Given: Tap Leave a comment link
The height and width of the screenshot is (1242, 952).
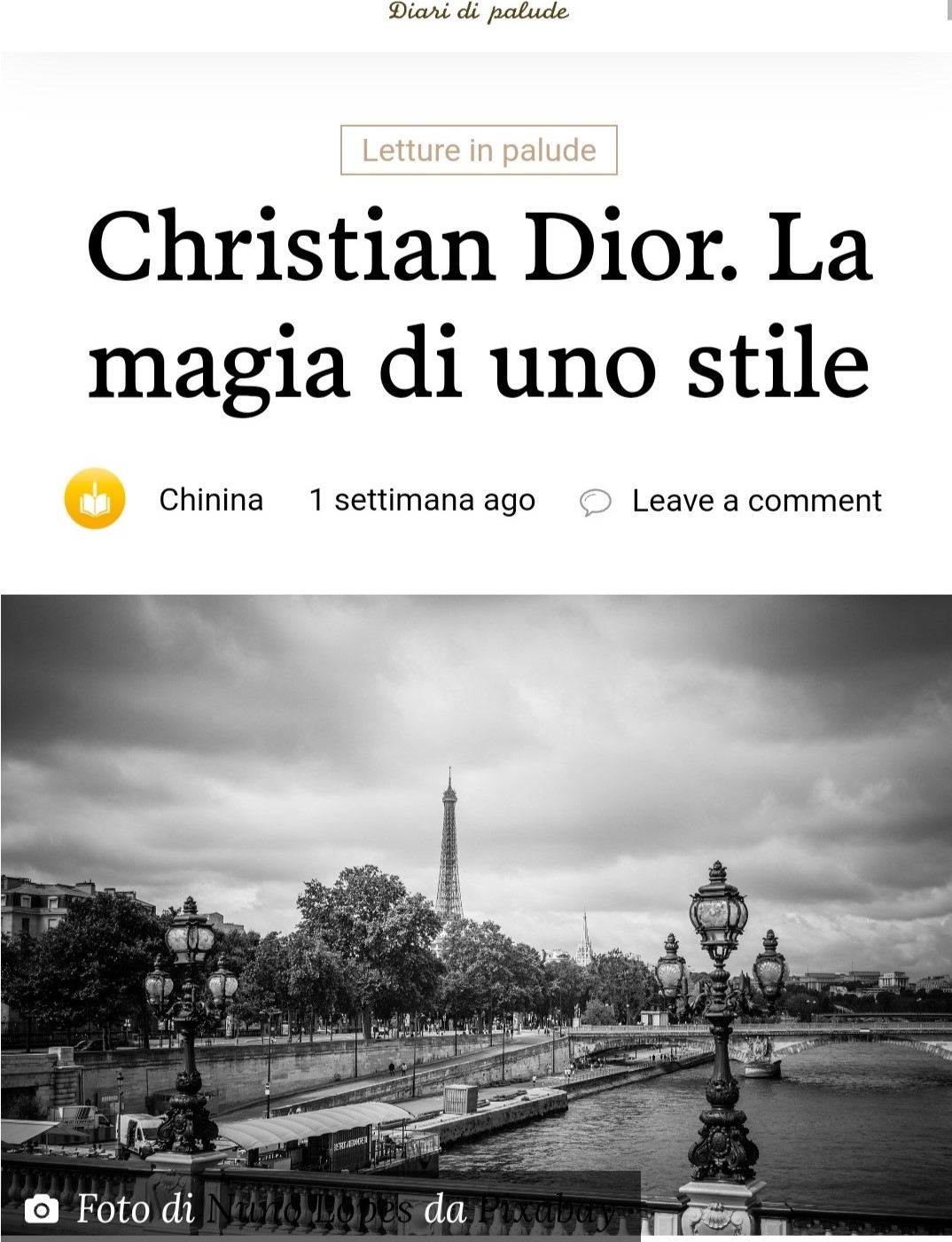Looking at the screenshot, I should pyautogui.click(x=756, y=501).
